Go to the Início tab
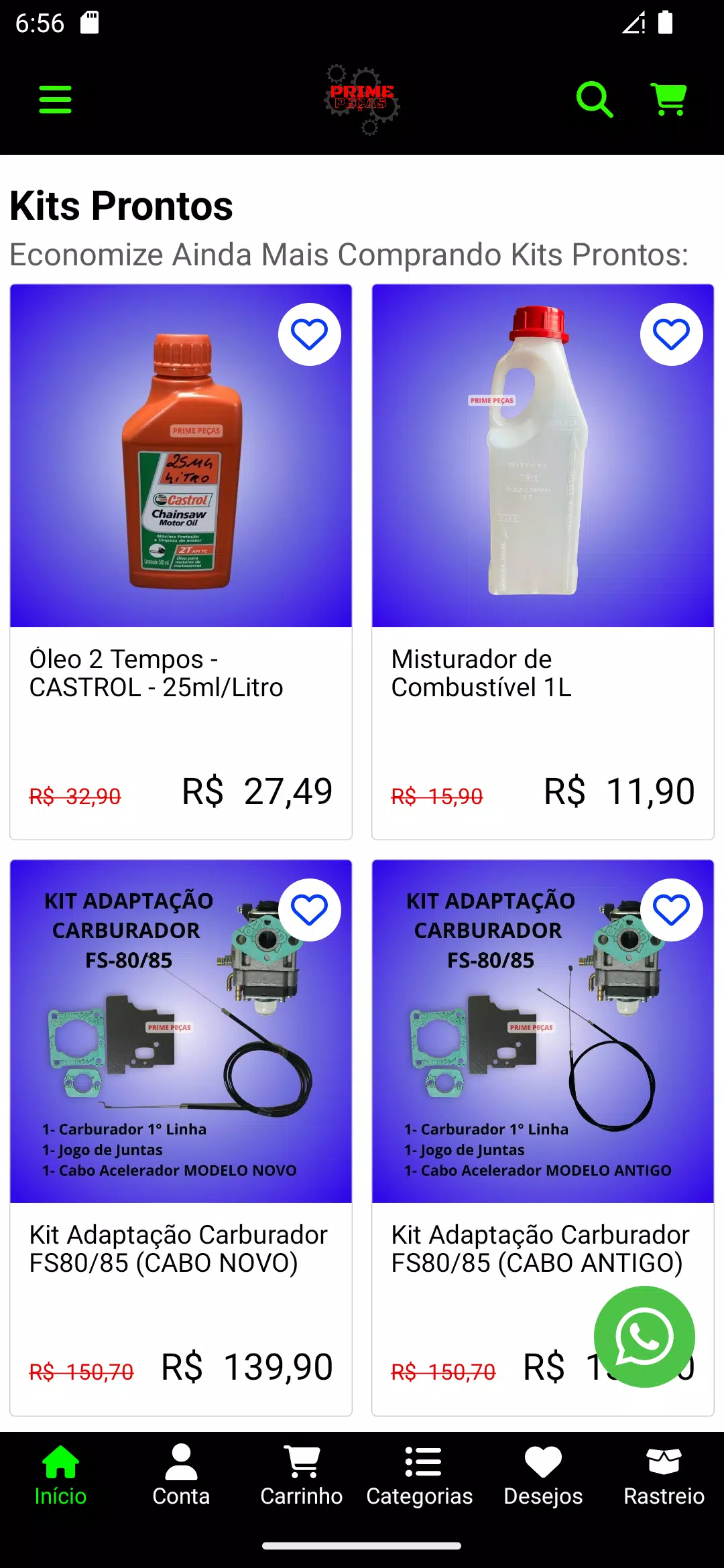The height and width of the screenshot is (1568, 724). tap(60, 1476)
